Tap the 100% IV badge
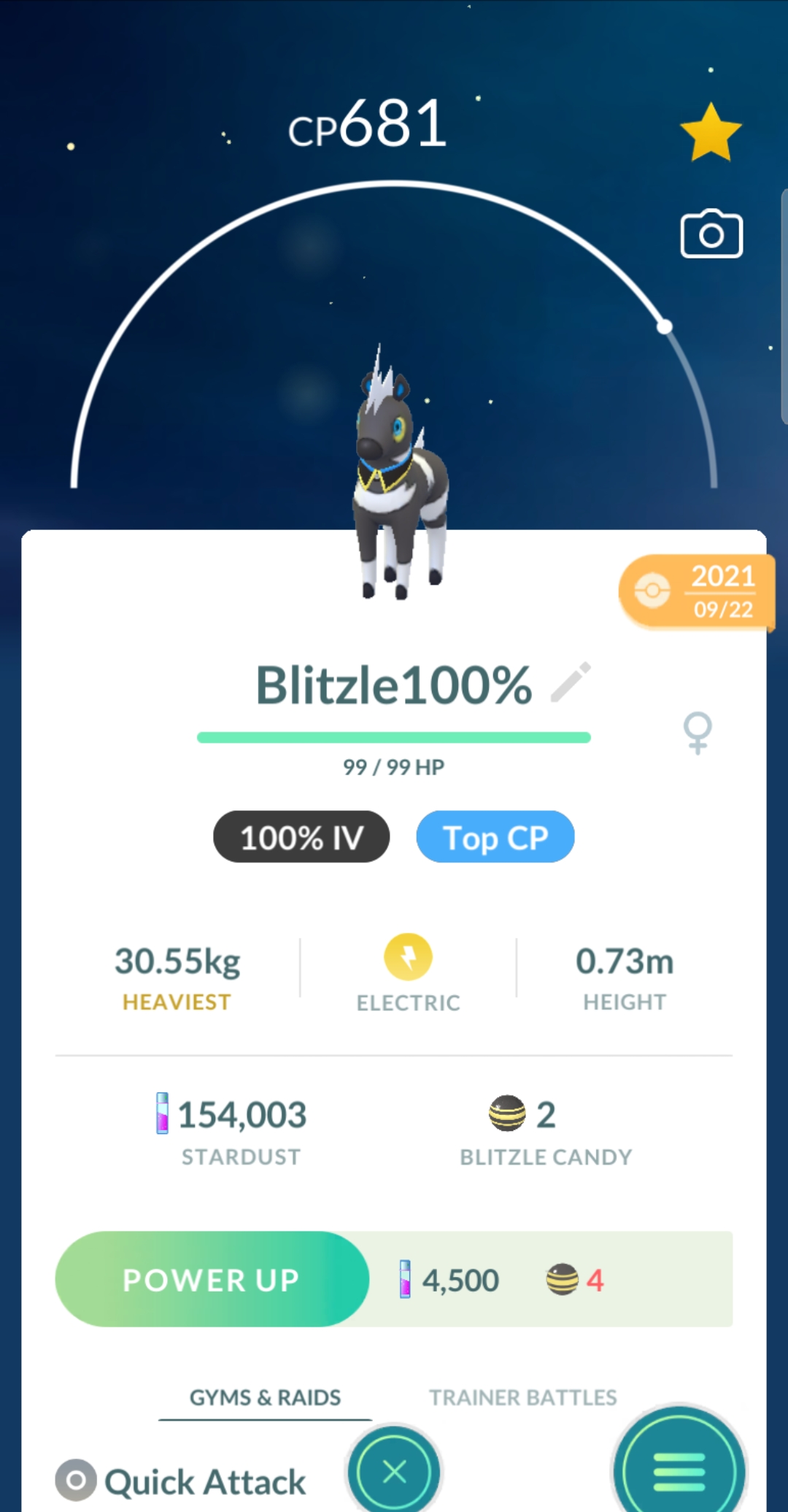 coord(301,837)
